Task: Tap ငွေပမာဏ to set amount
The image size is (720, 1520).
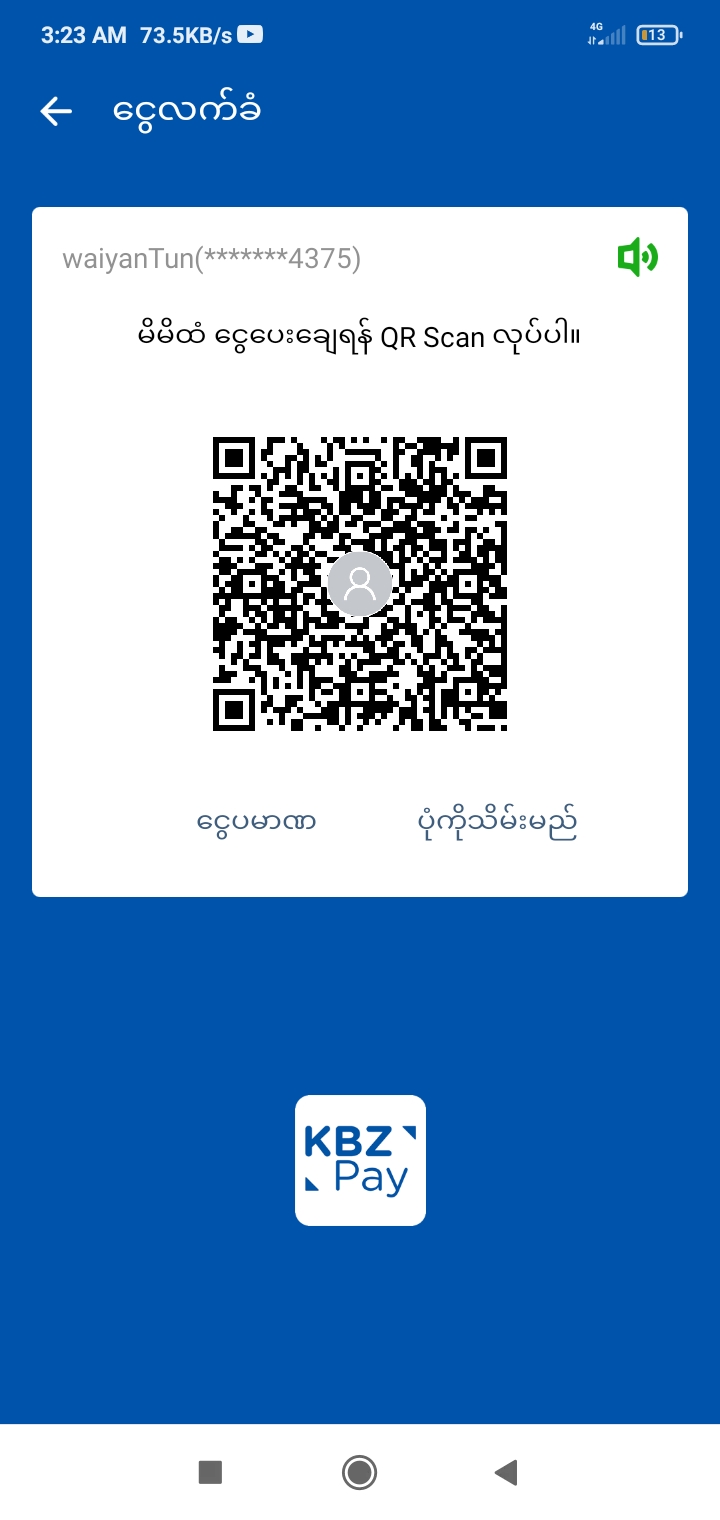Action: coord(256,823)
